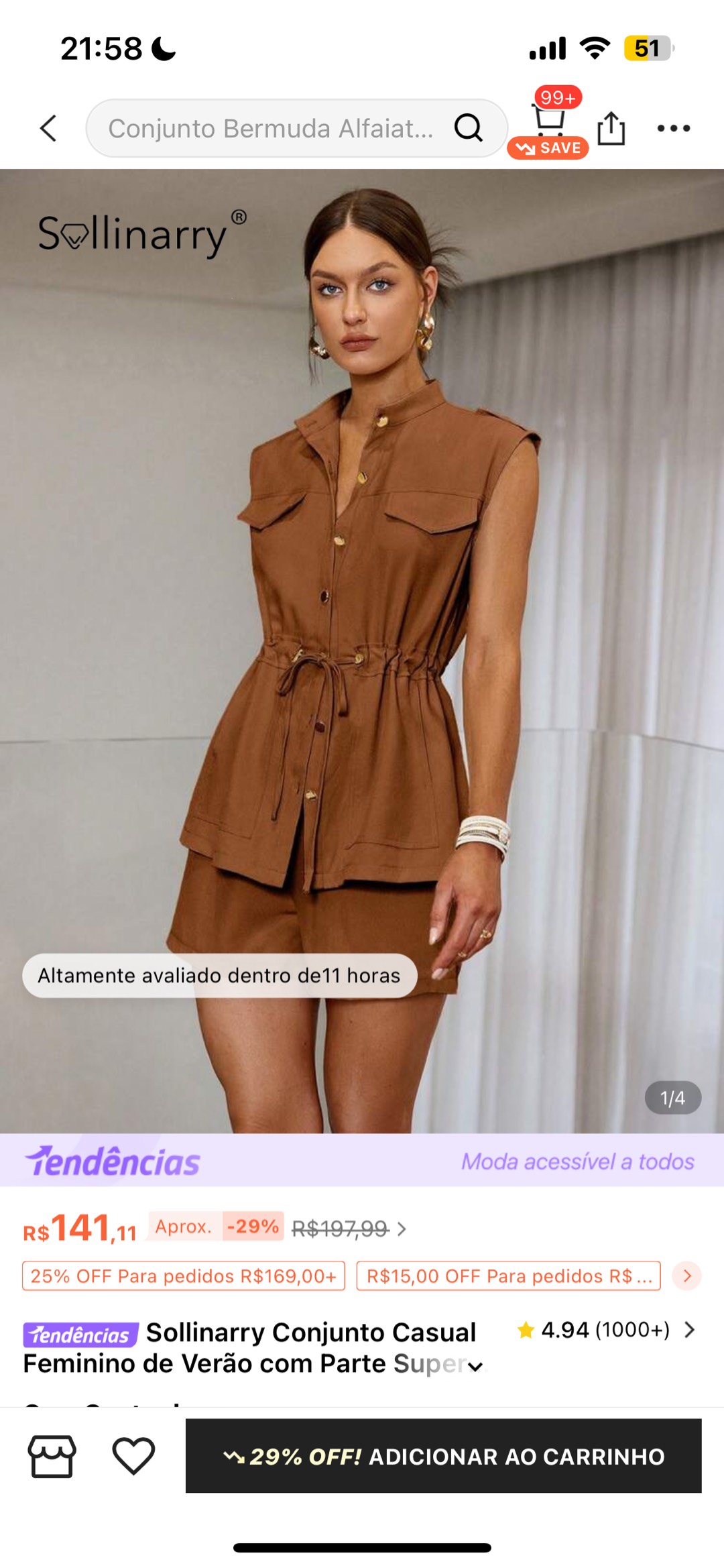
Task: View price details next to R$197,99
Action: click(x=402, y=1229)
